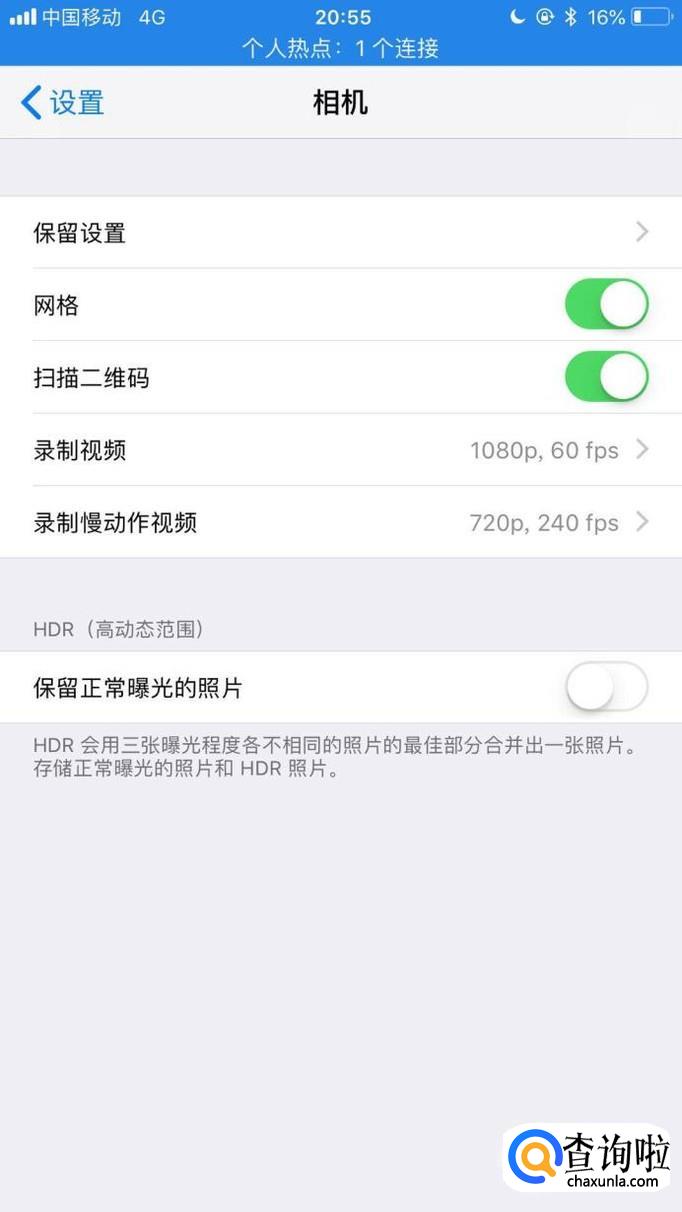Turn off the 网格 switch
682x1212 pixels.
point(606,305)
